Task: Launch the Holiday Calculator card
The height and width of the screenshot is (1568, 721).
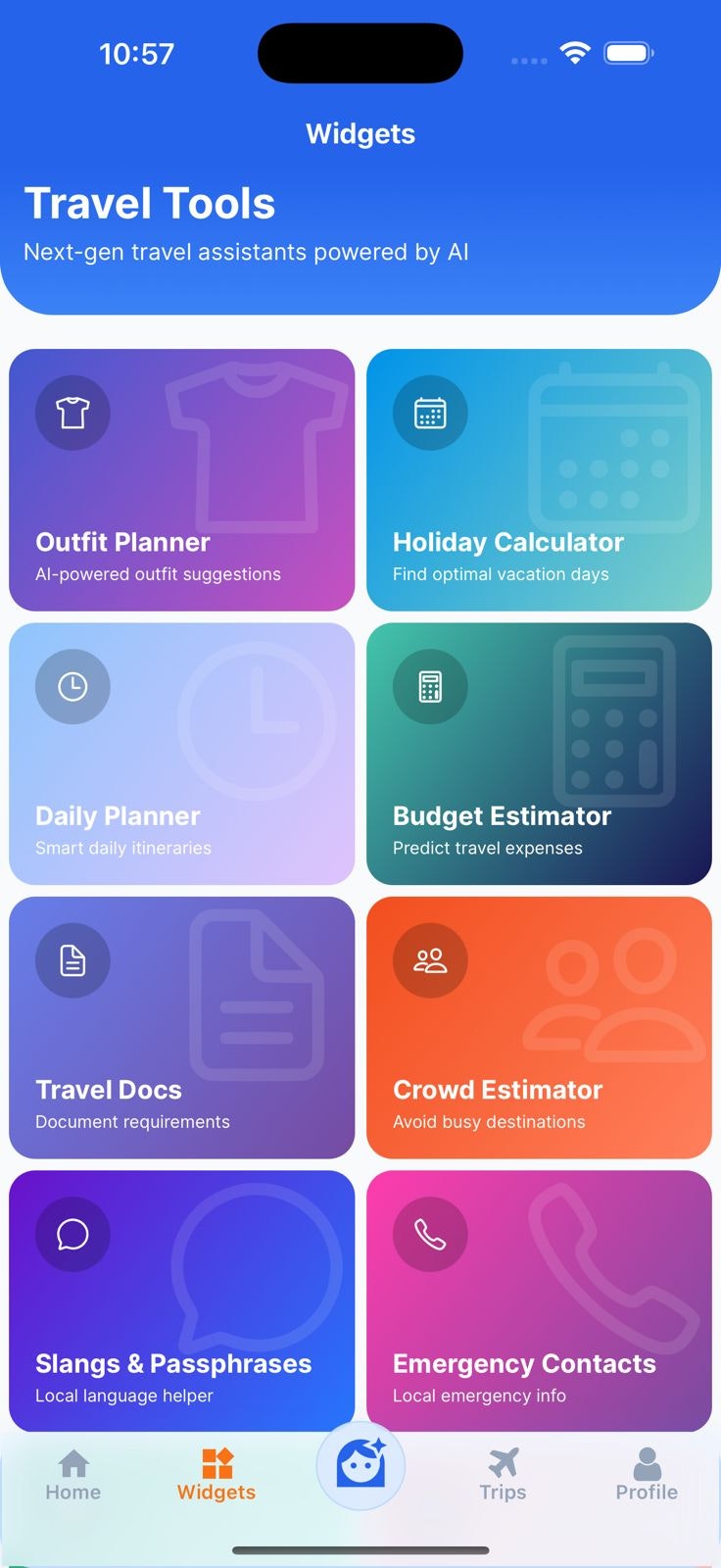Action: click(539, 480)
